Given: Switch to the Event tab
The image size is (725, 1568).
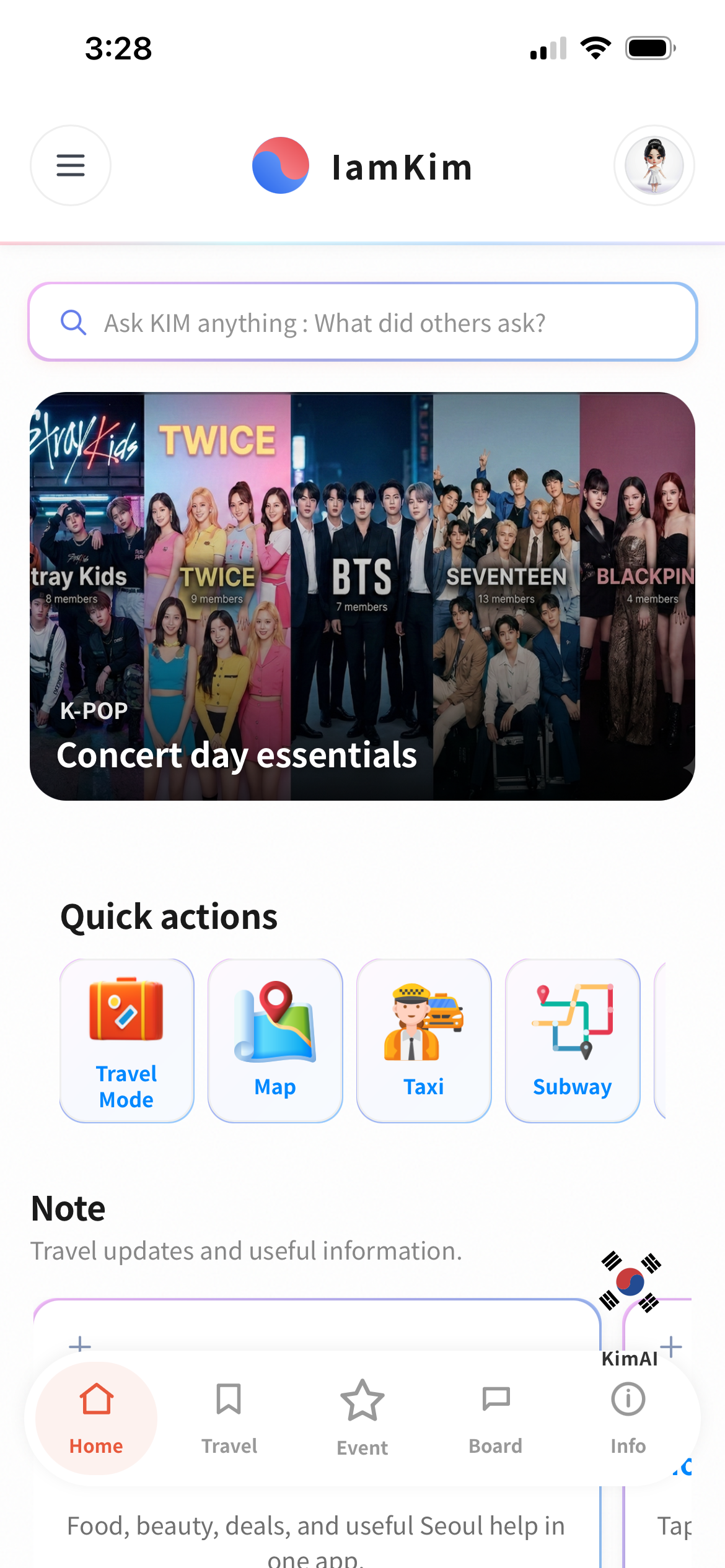Looking at the screenshot, I should [x=362, y=1417].
